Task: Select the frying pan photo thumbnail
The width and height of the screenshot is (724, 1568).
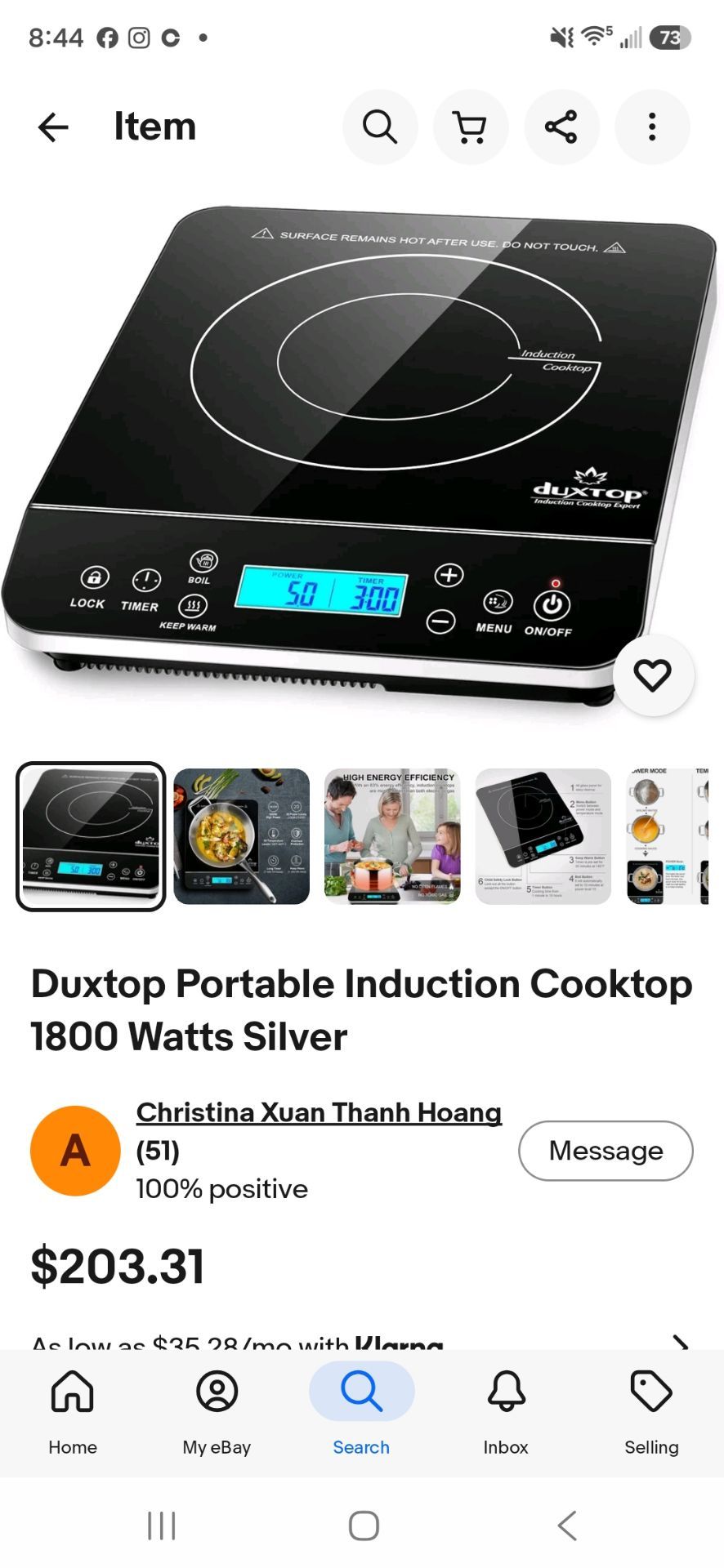Action: [x=242, y=836]
